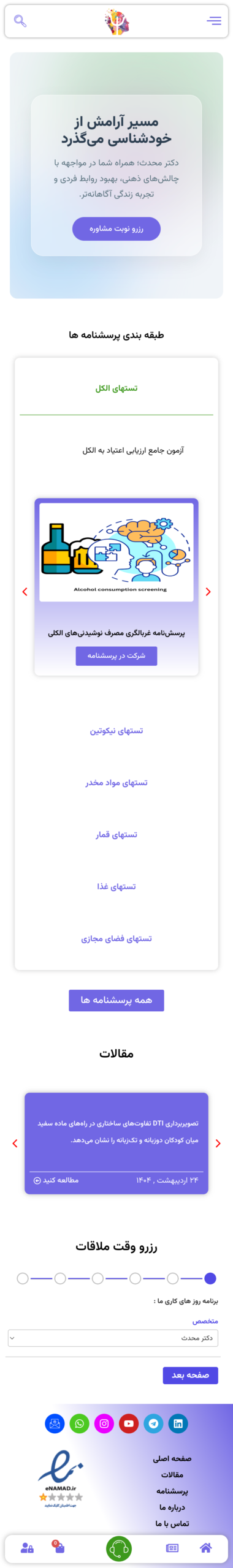Tap the green headset support button

[x=119, y=1549]
